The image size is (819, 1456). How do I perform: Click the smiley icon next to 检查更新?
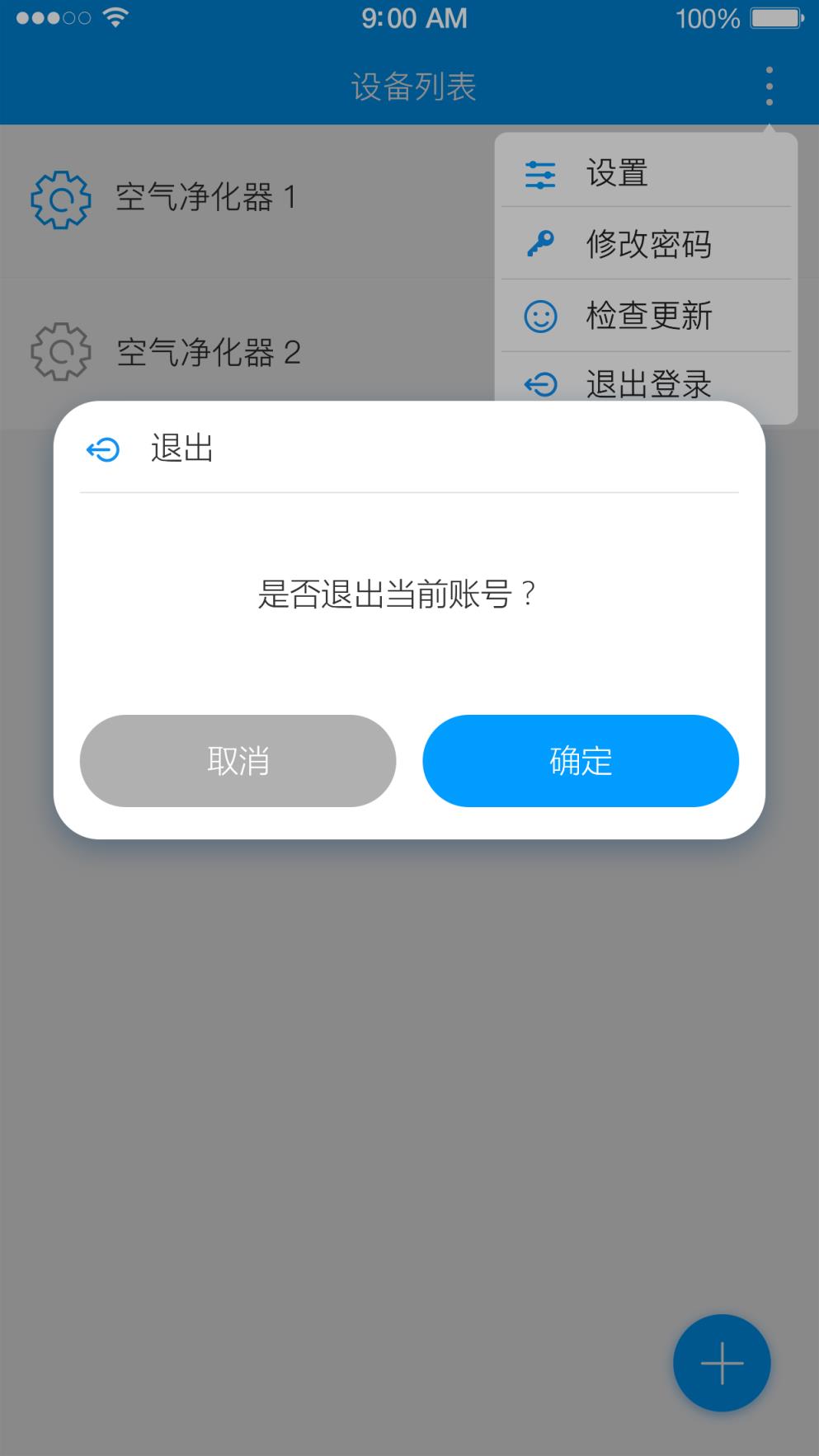coord(540,316)
